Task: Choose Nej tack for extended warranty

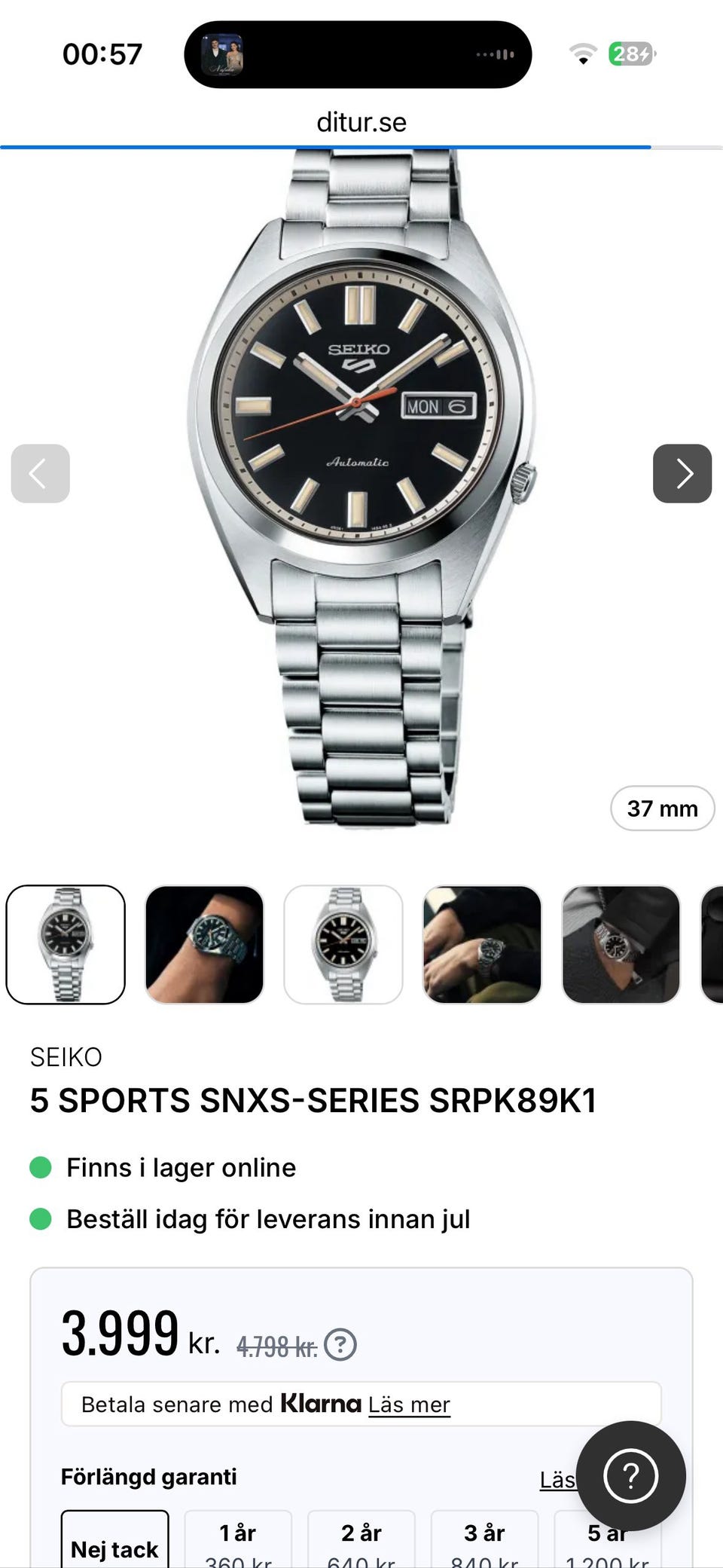Action: point(114,1541)
